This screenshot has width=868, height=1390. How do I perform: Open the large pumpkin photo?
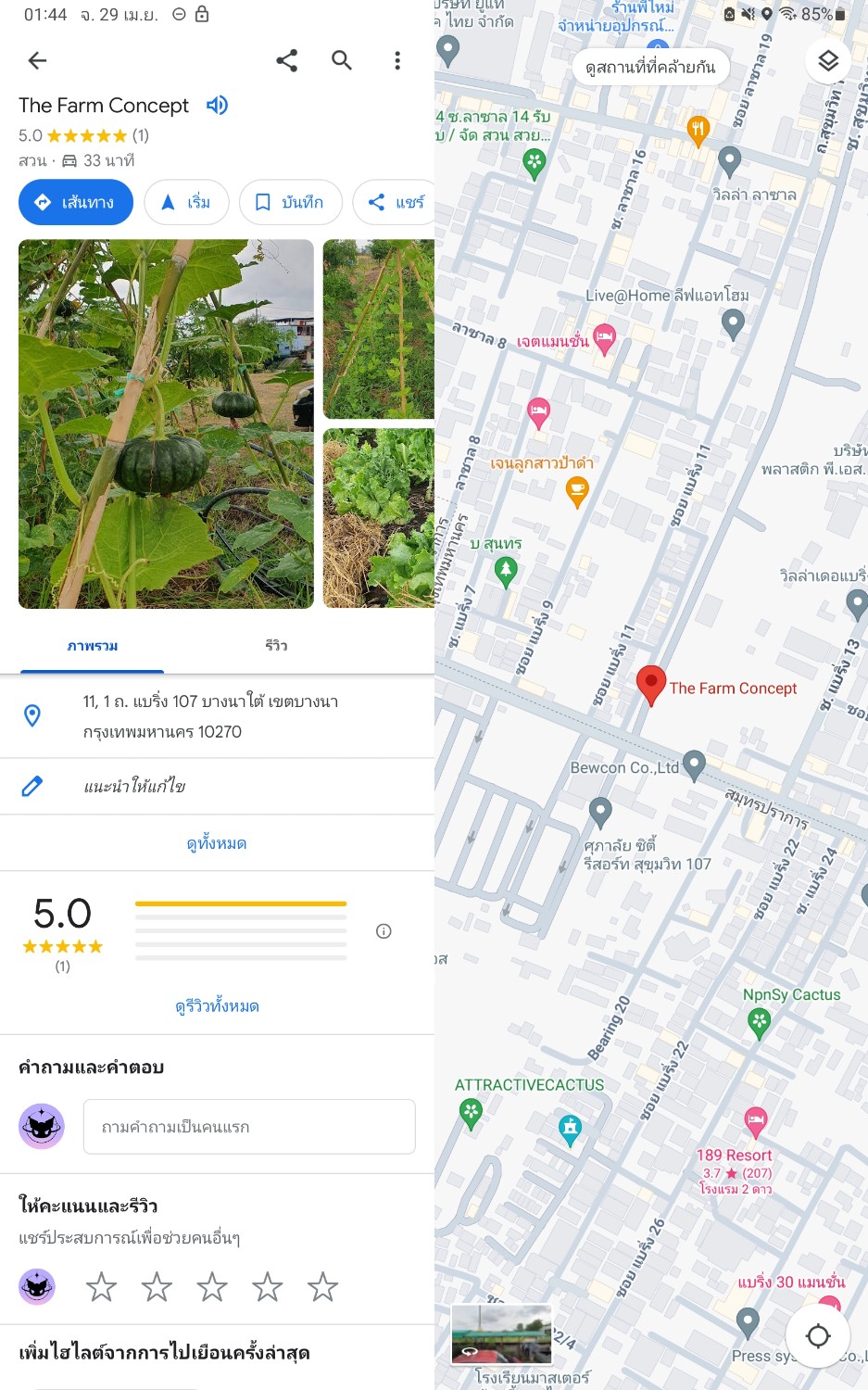point(166,423)
